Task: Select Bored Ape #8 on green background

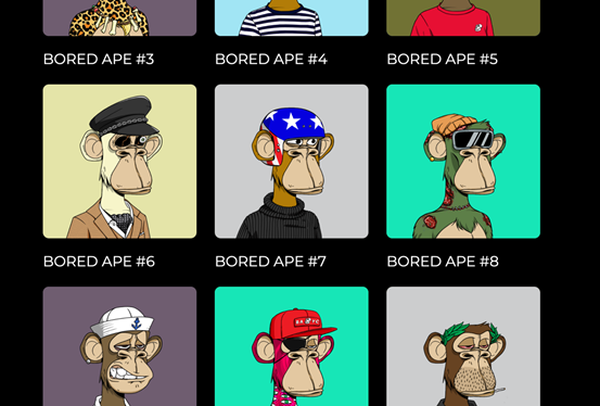Action: pos(463,161)
